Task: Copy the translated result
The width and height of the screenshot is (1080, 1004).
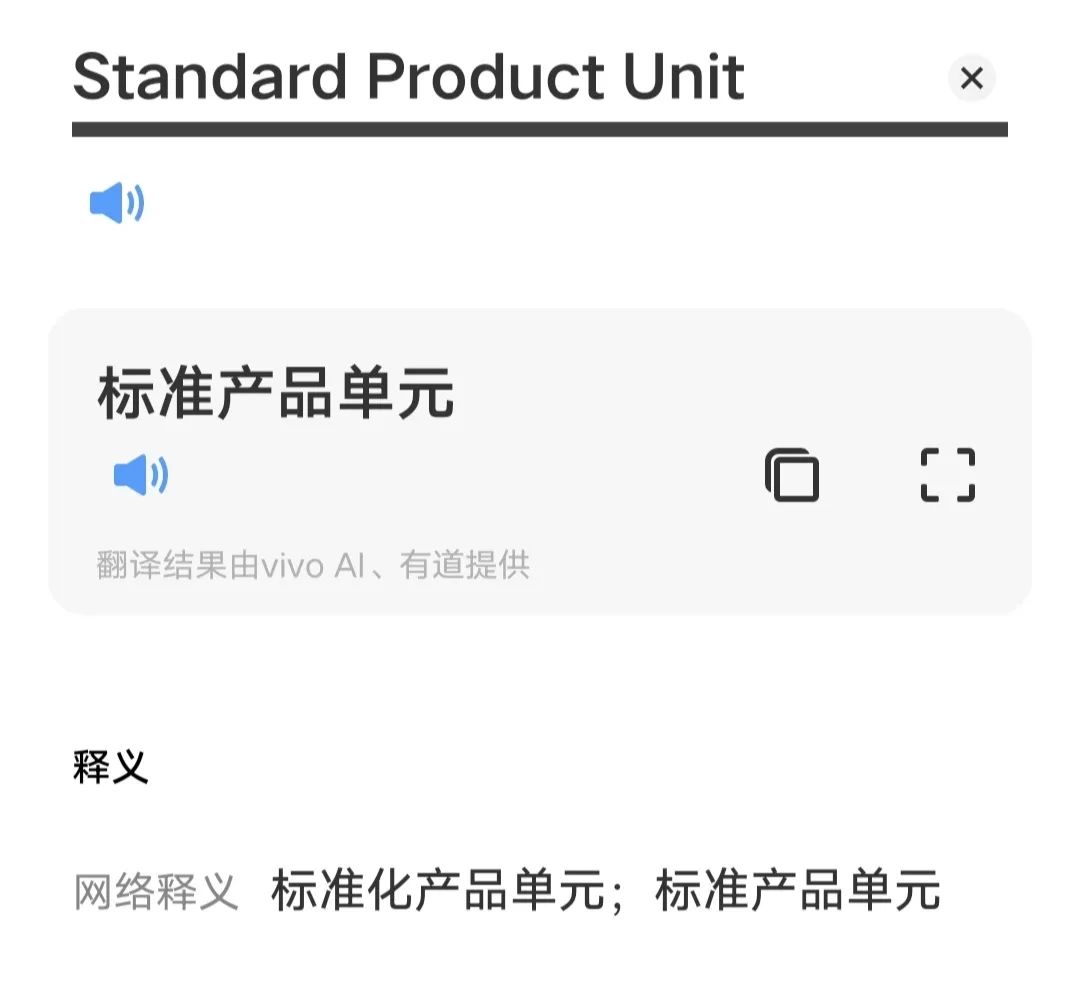Action: 792,475
